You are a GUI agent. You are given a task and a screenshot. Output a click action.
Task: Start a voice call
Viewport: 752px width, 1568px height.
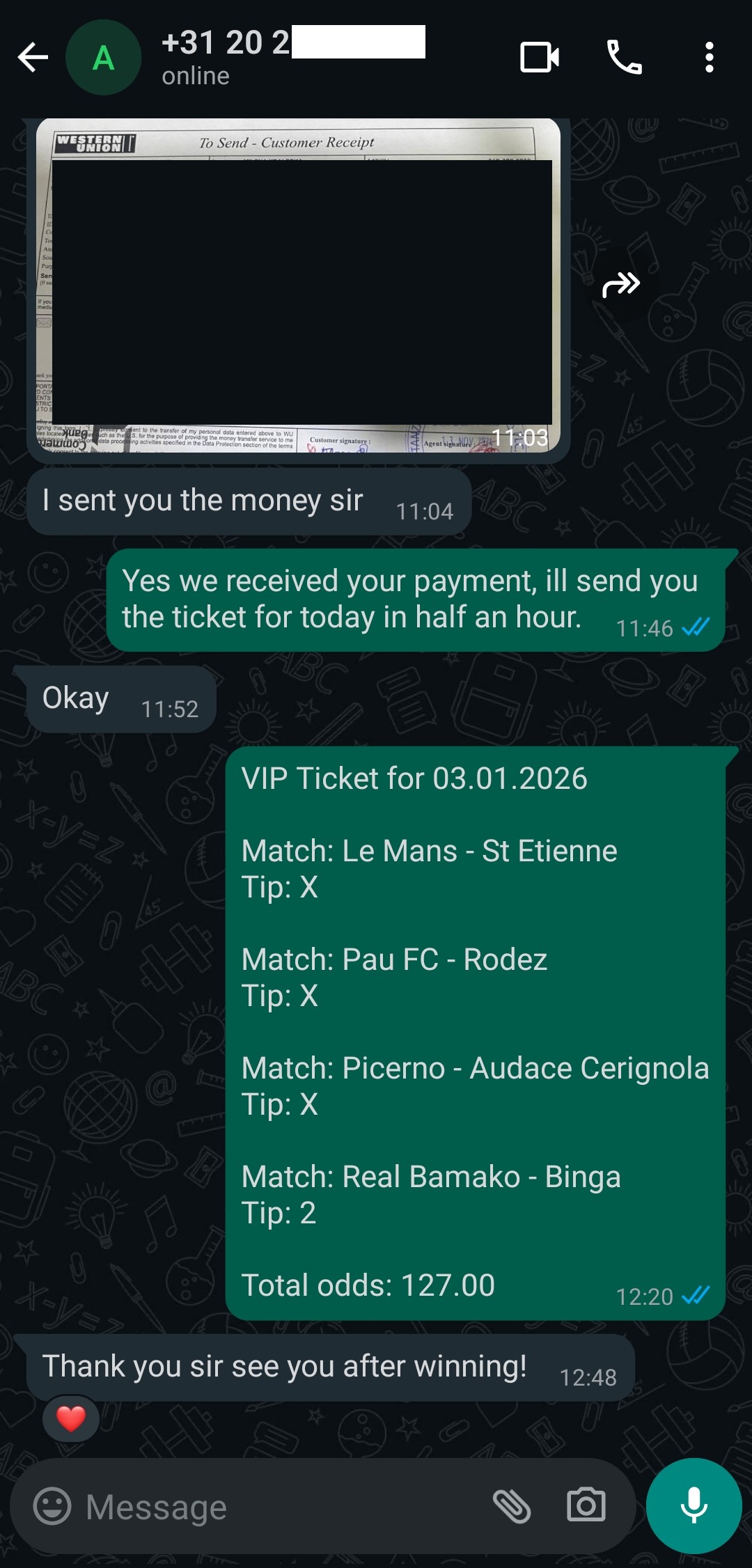tap(624, 57)
